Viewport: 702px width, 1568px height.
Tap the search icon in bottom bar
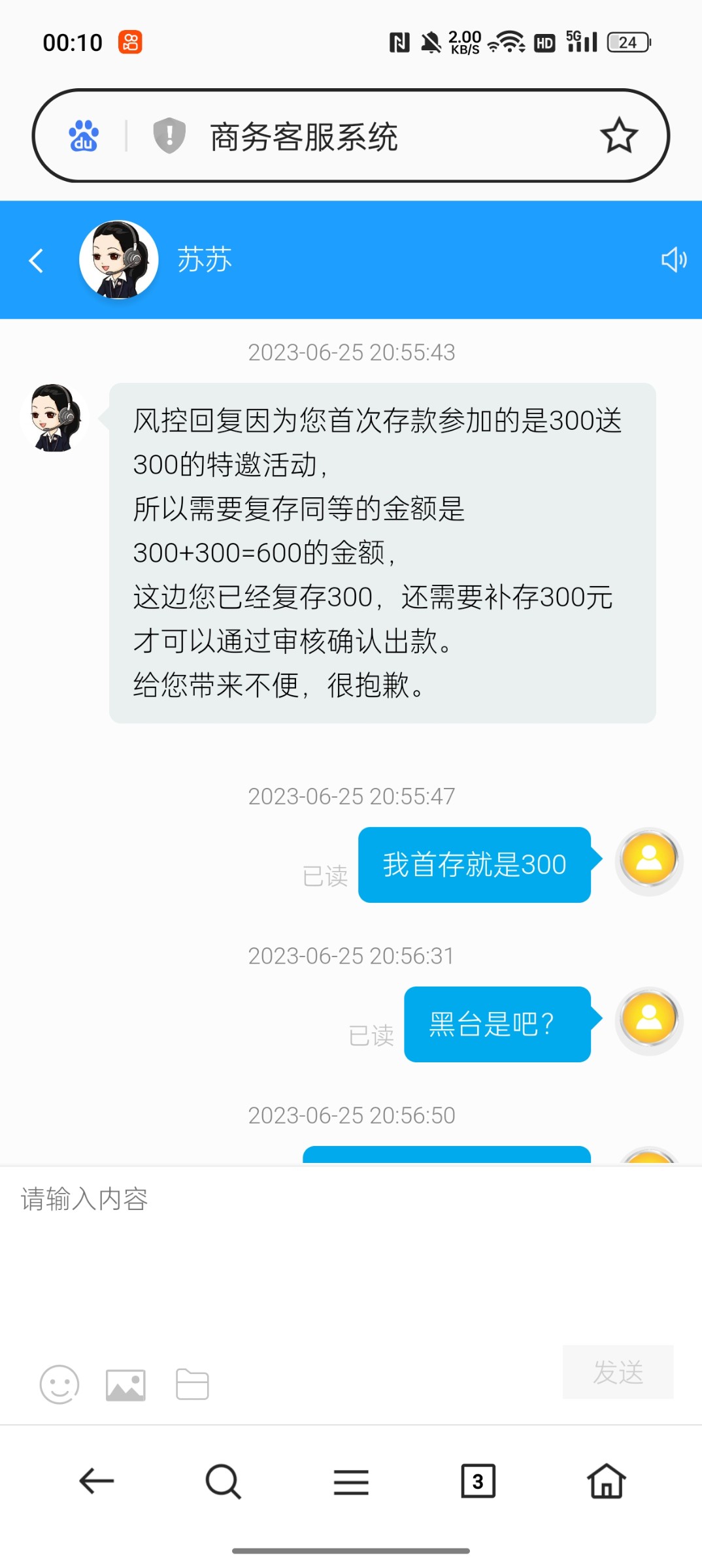click(x=224, y=1482)
